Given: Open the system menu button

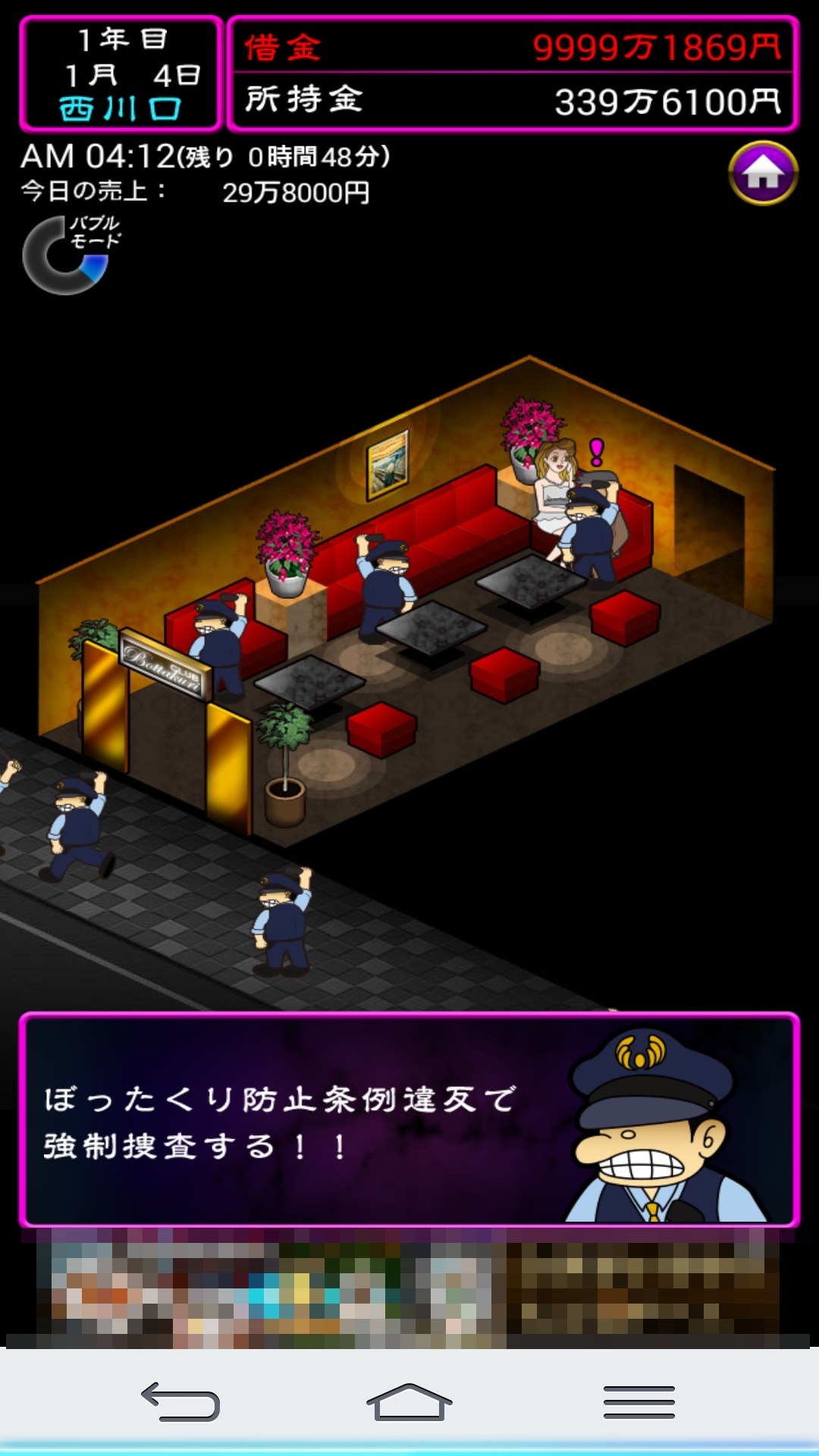Looking at the screenshot, I should click(x=639, y=1401).
